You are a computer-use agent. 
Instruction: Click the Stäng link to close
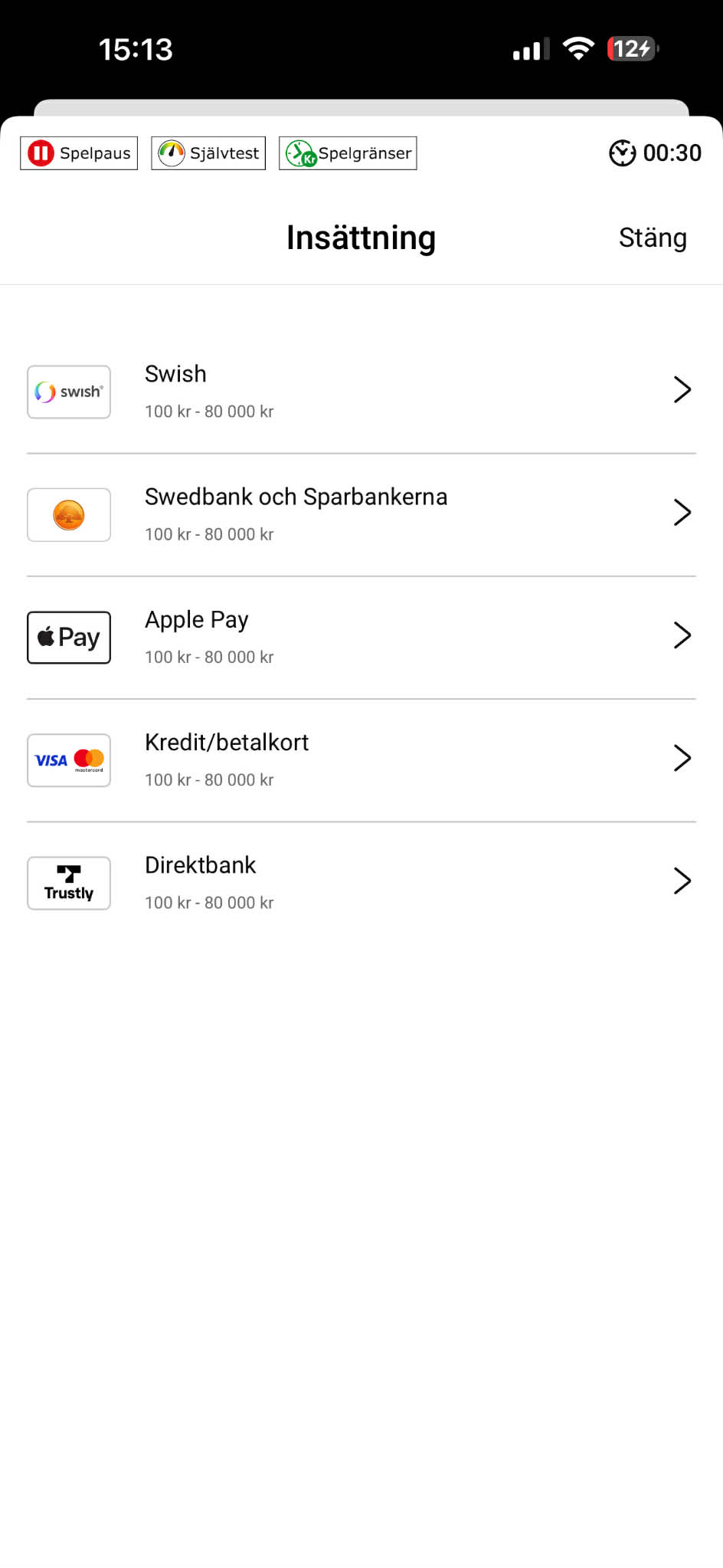[653, 238]
